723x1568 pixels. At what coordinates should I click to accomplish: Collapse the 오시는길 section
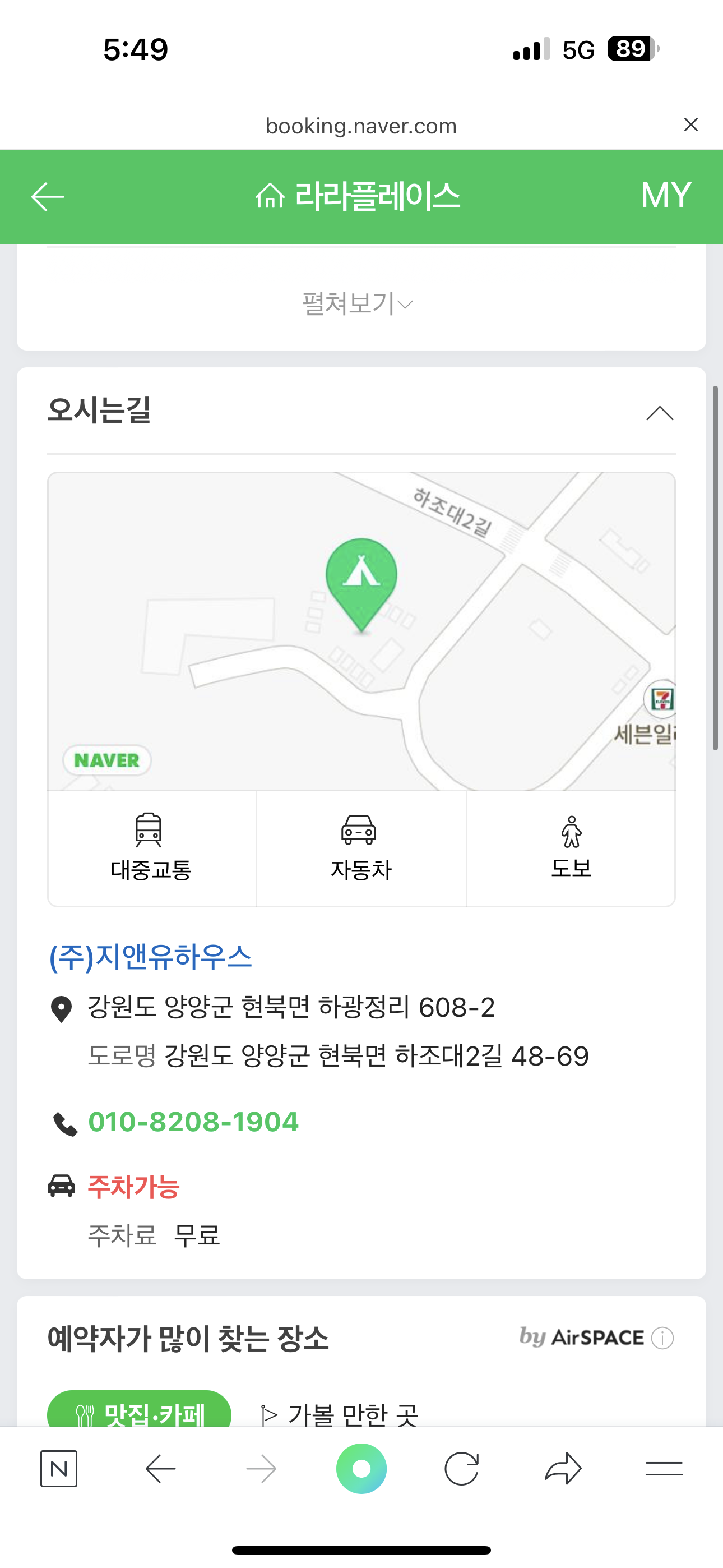[x=659, y=413]
